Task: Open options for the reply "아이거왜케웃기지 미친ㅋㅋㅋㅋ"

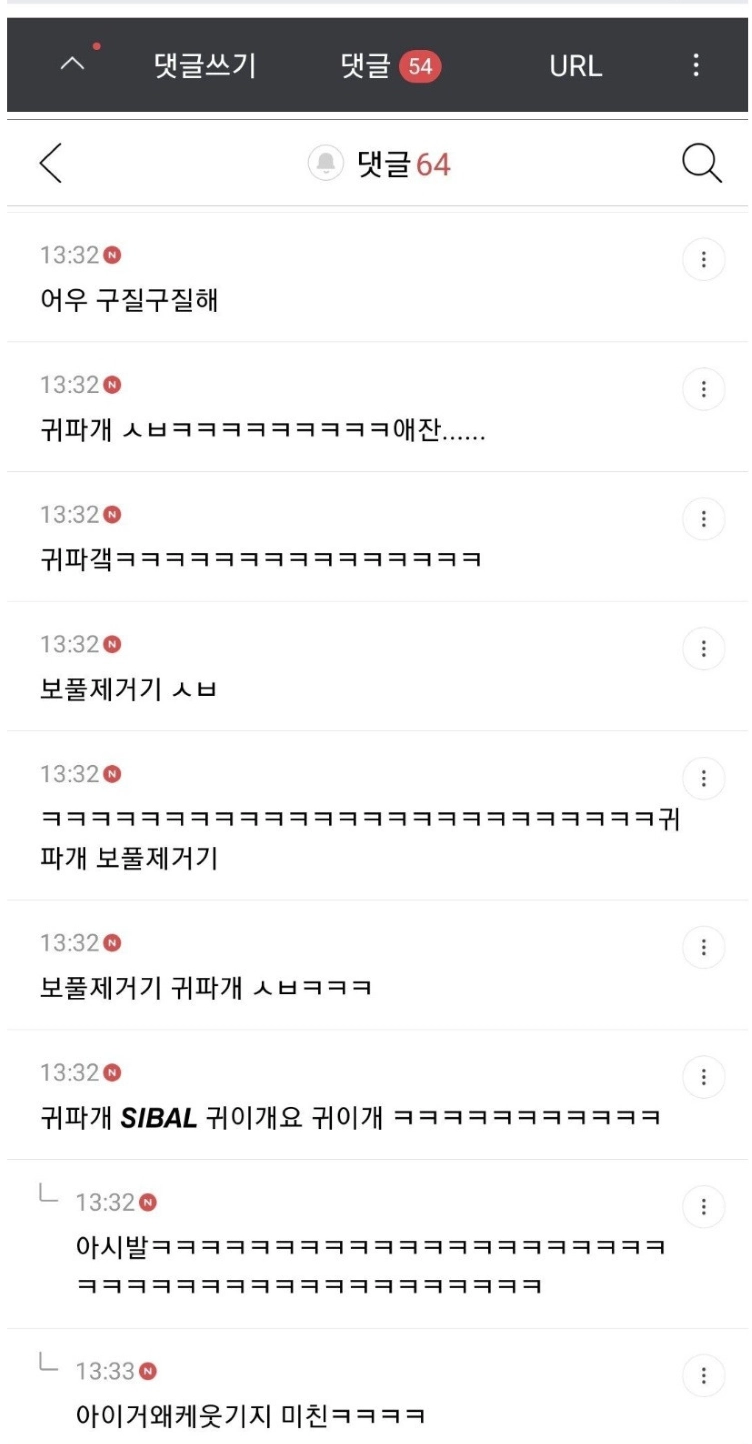Action: point(703,1375)
